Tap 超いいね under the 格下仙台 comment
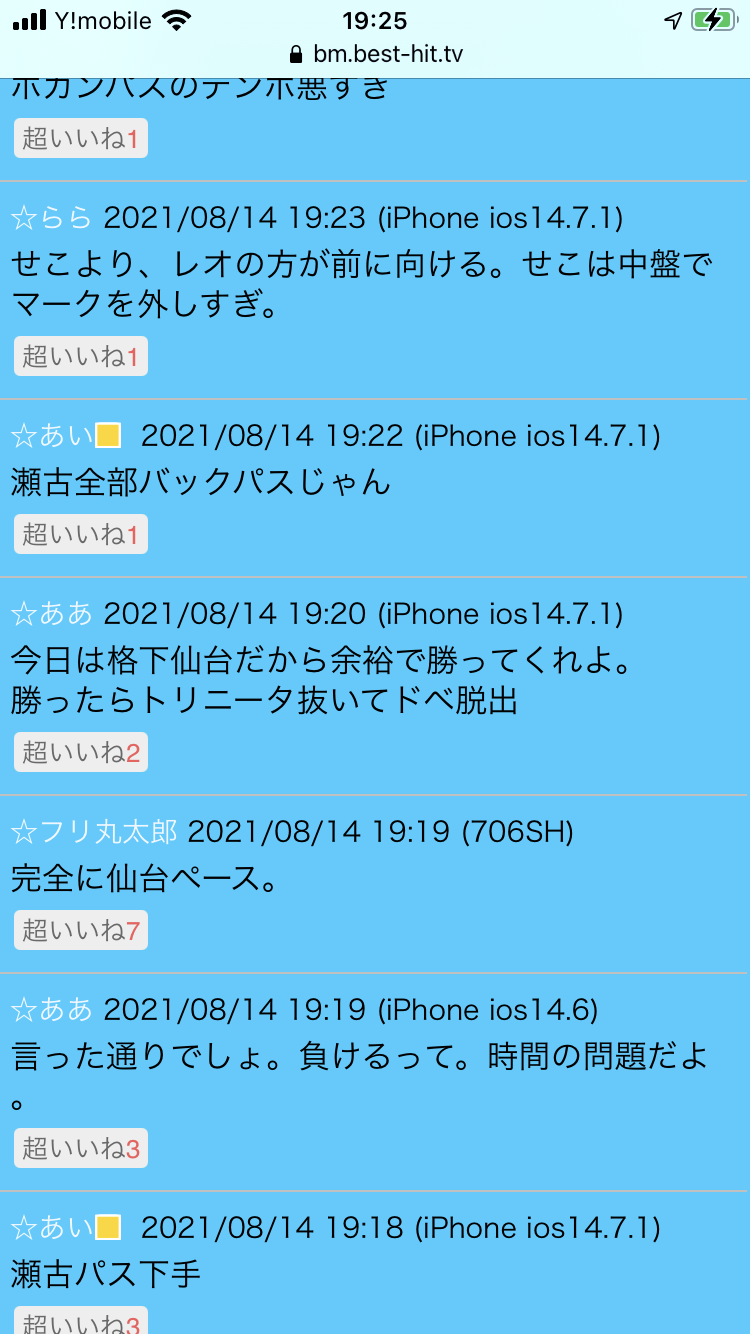The image size is (750, 1334). [81, 752]
